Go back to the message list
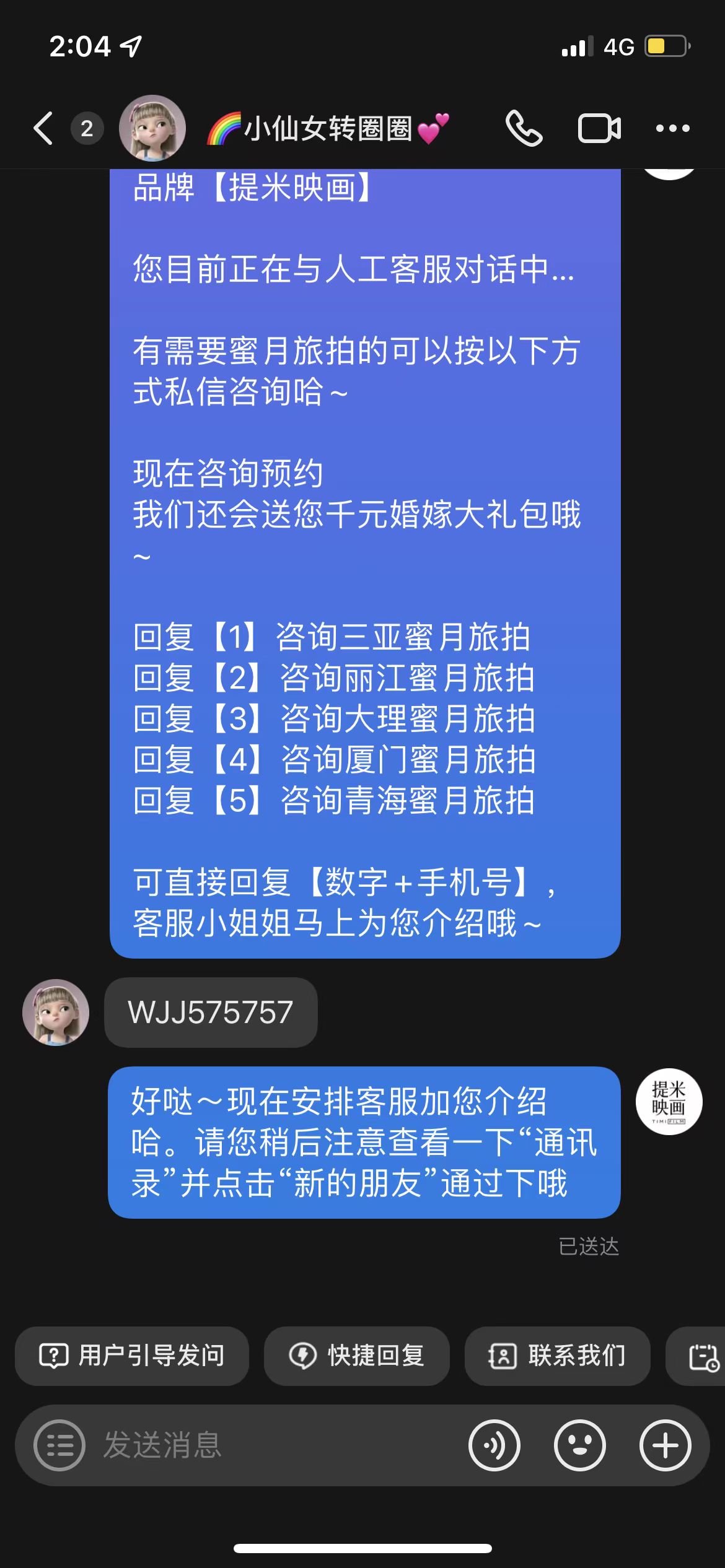 click(x=43, y=128)
